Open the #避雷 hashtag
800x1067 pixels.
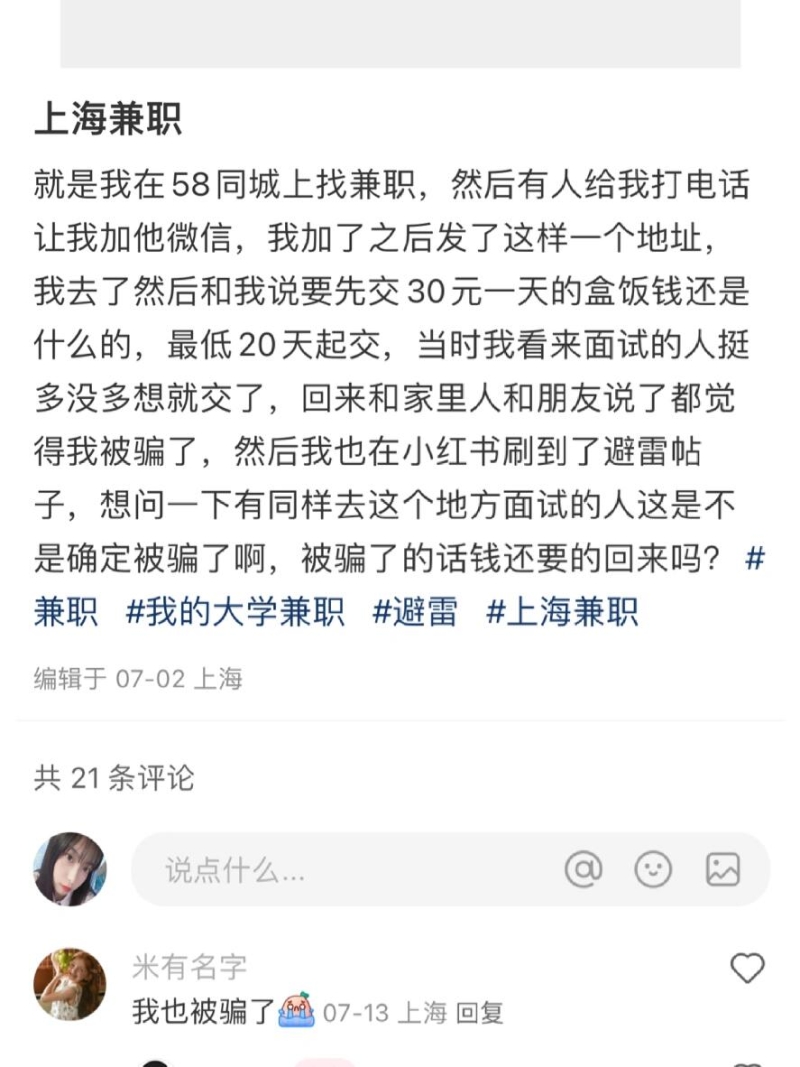coord(415,611)
